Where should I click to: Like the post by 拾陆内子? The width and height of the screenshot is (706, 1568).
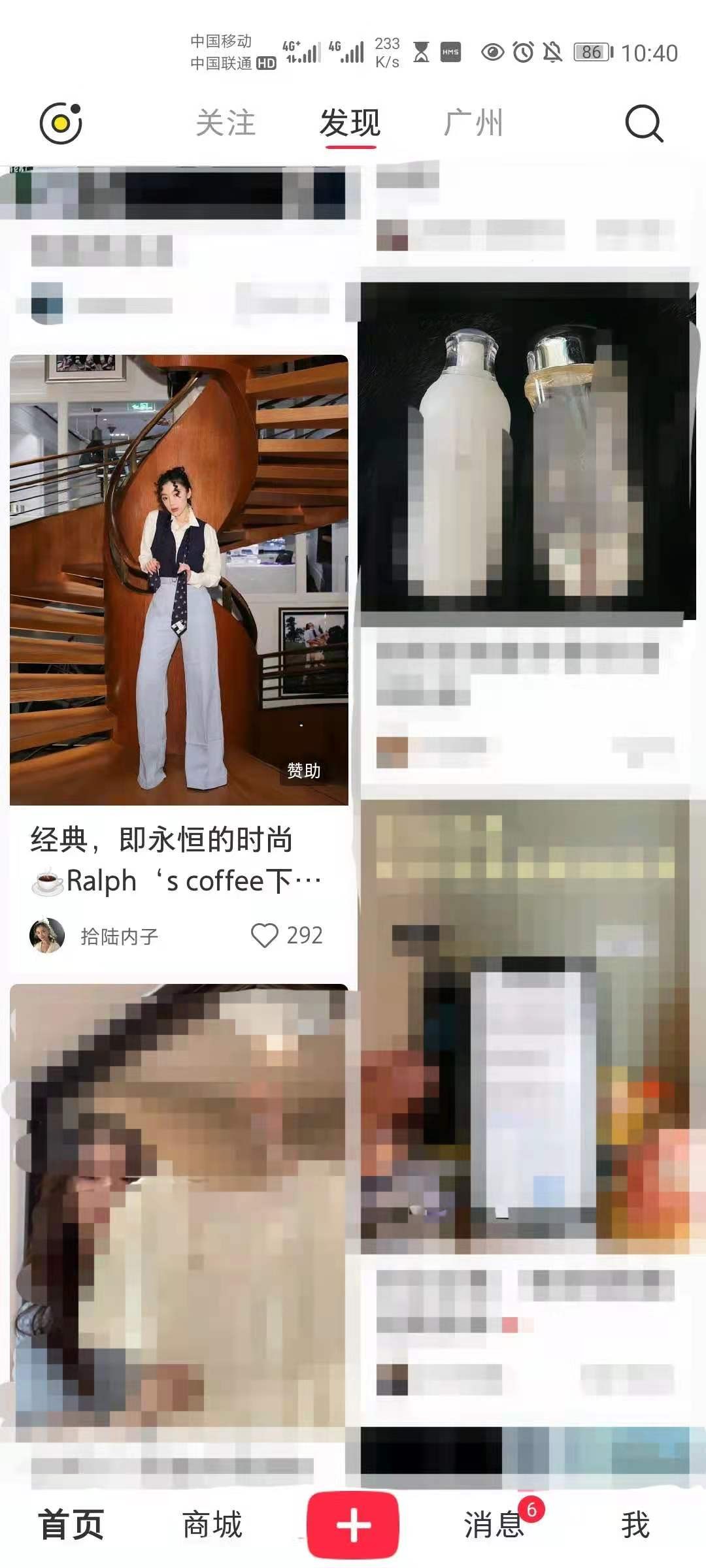click(x=265, y=936)
